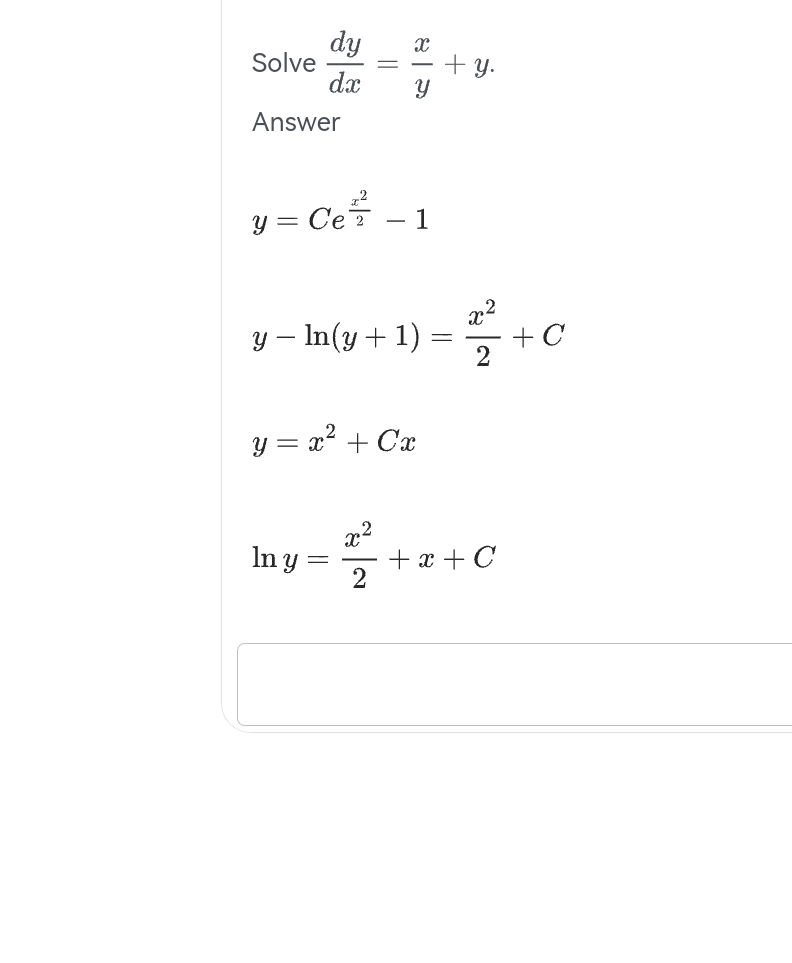Click the fraction dy/dx in the problem

[346, 62]
